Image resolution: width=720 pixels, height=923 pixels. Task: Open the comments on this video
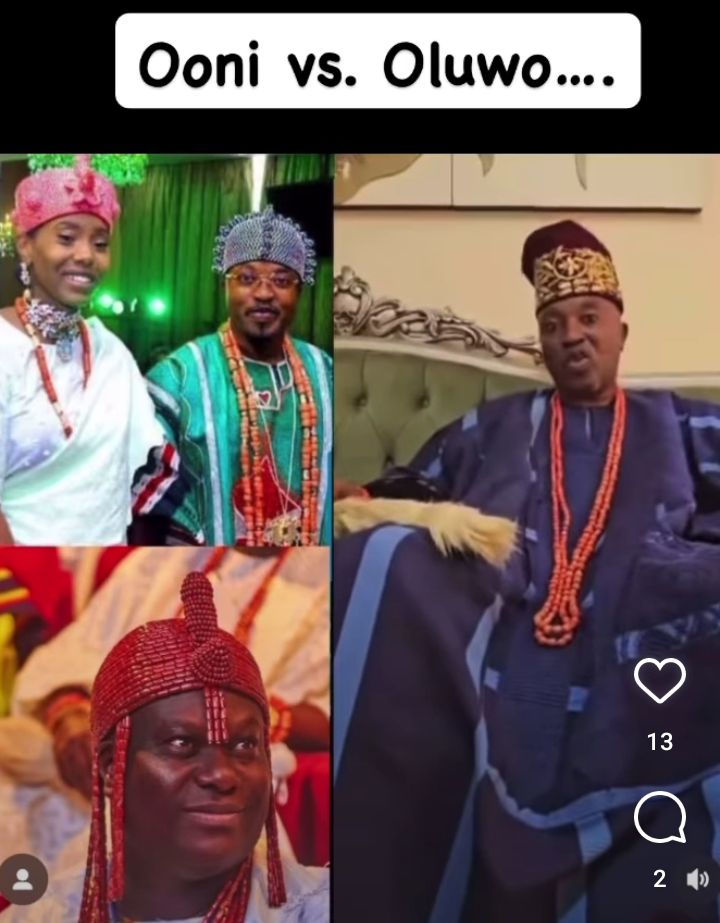click(x=660, y=818)
